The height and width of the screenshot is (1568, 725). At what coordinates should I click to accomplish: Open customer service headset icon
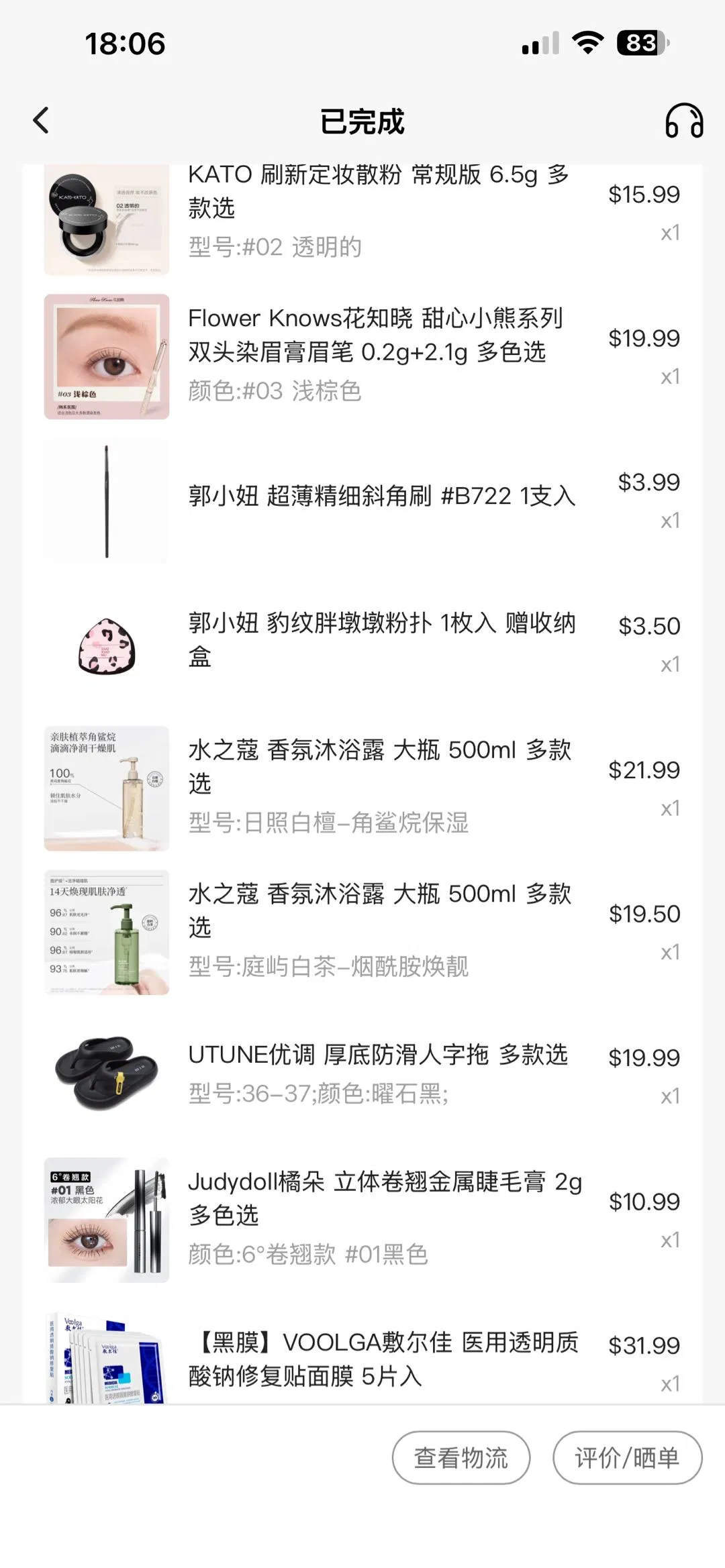(x=683, y=121)
